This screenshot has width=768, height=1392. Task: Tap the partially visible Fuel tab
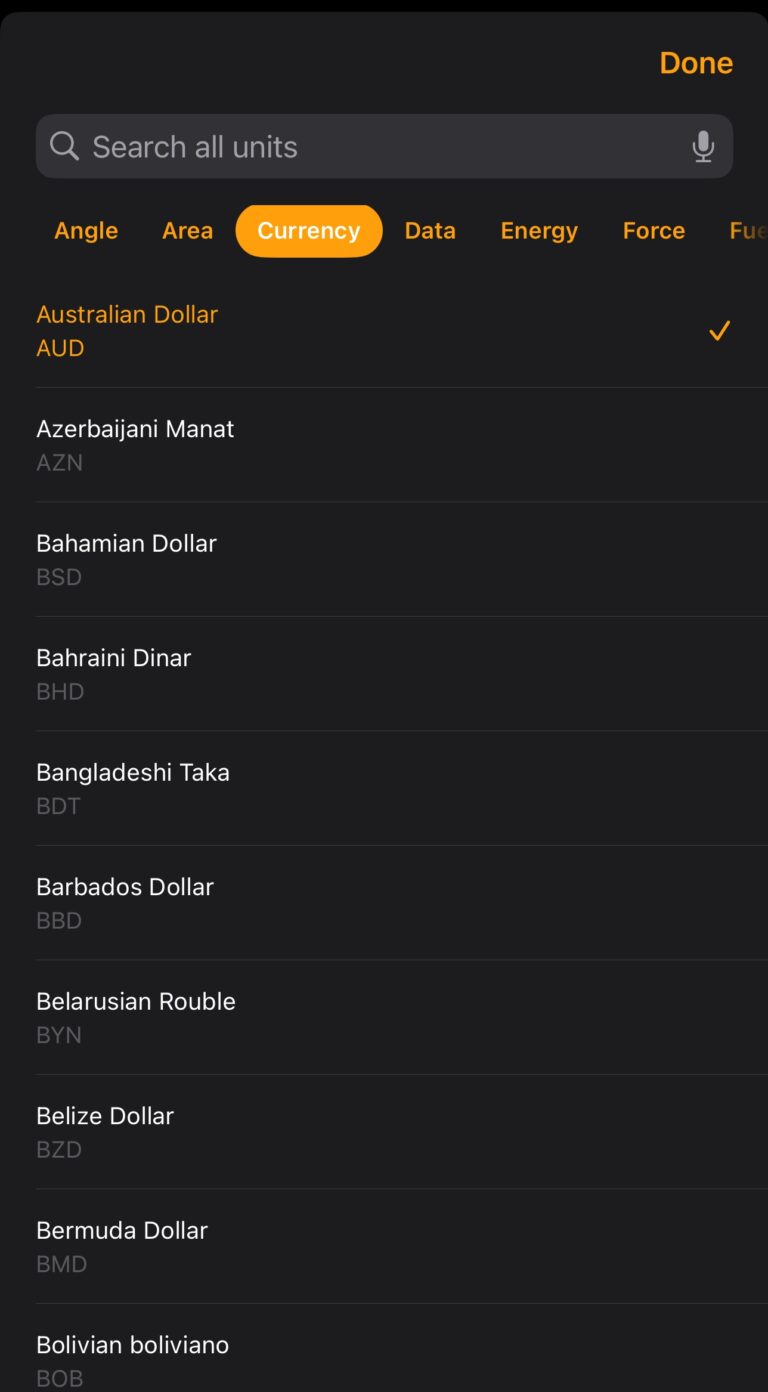coord(750,230)
